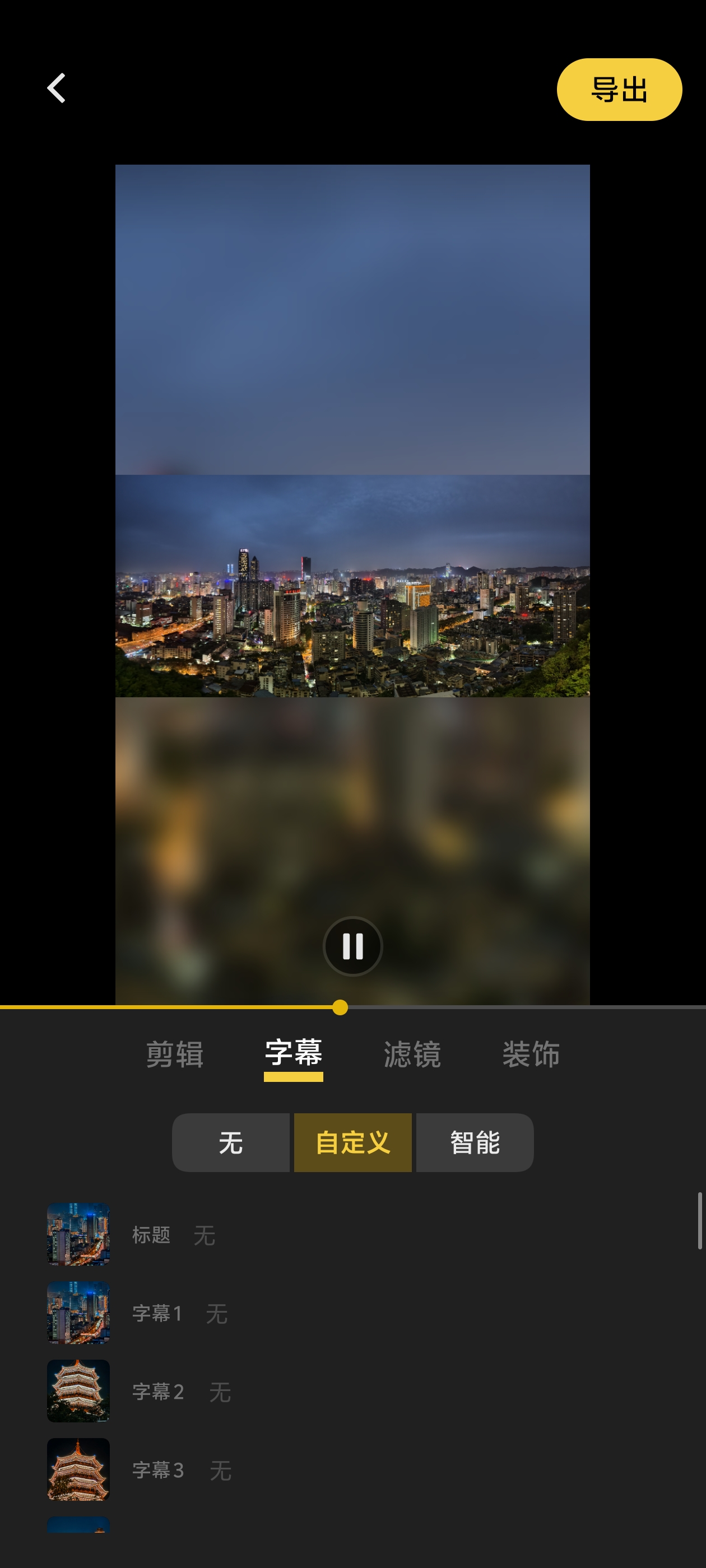Image resolution: width=706 pixels, height=1568 pixels.
Task: Open the 滤镜 filters tab
Action: click(412, 1054)
